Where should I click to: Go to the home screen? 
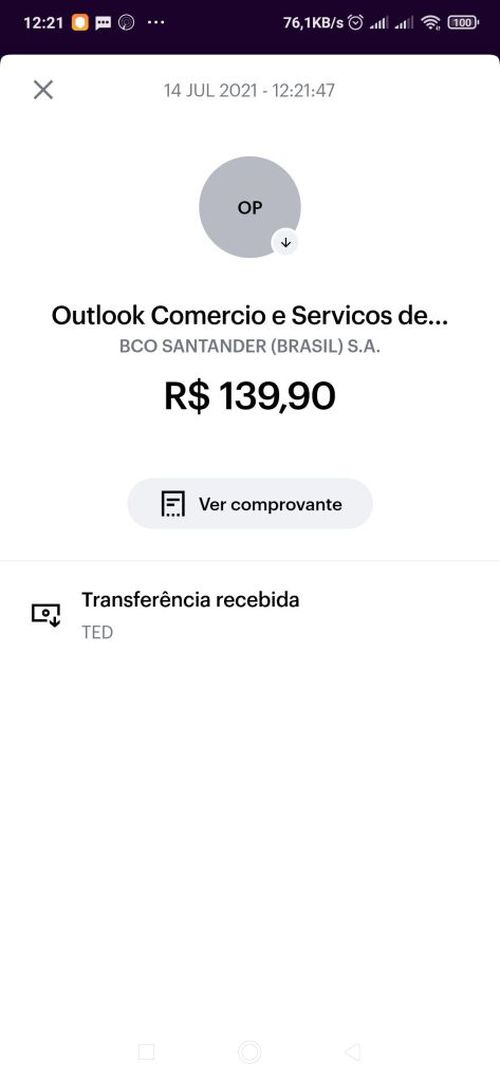coord(250,1052)
